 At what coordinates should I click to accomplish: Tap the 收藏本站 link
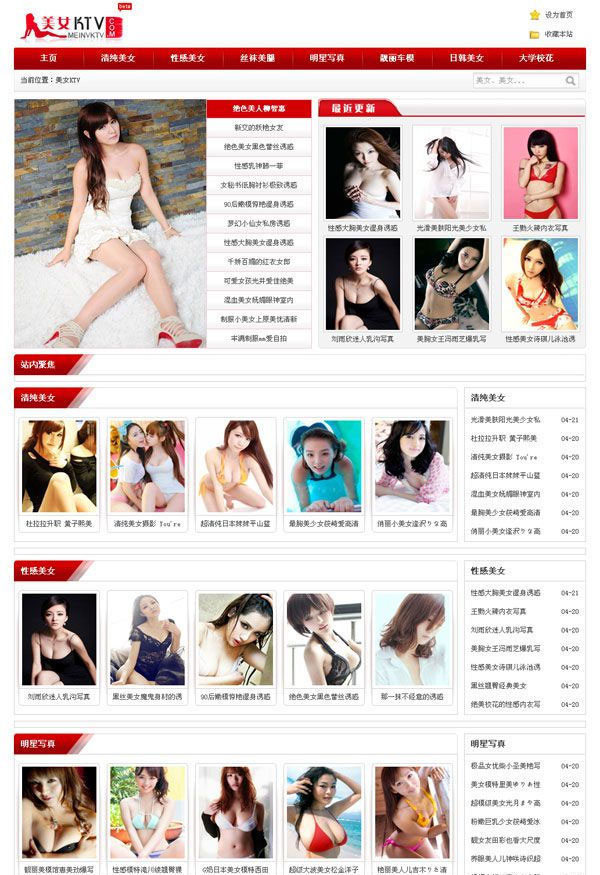558,34
